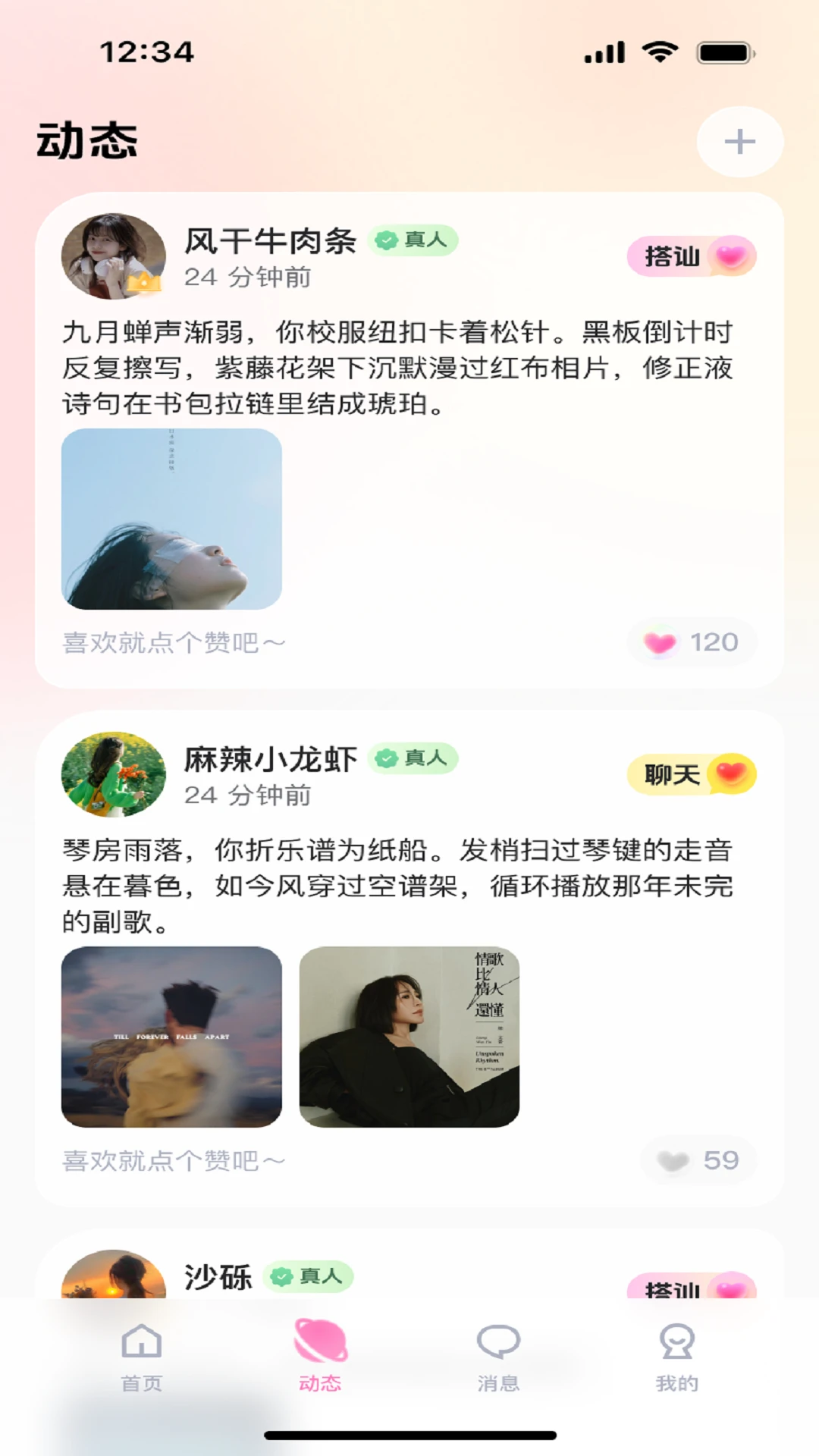Screen dimensions: 819x1456
Task: Tap the like count showing 120
Action: (714, 642)
